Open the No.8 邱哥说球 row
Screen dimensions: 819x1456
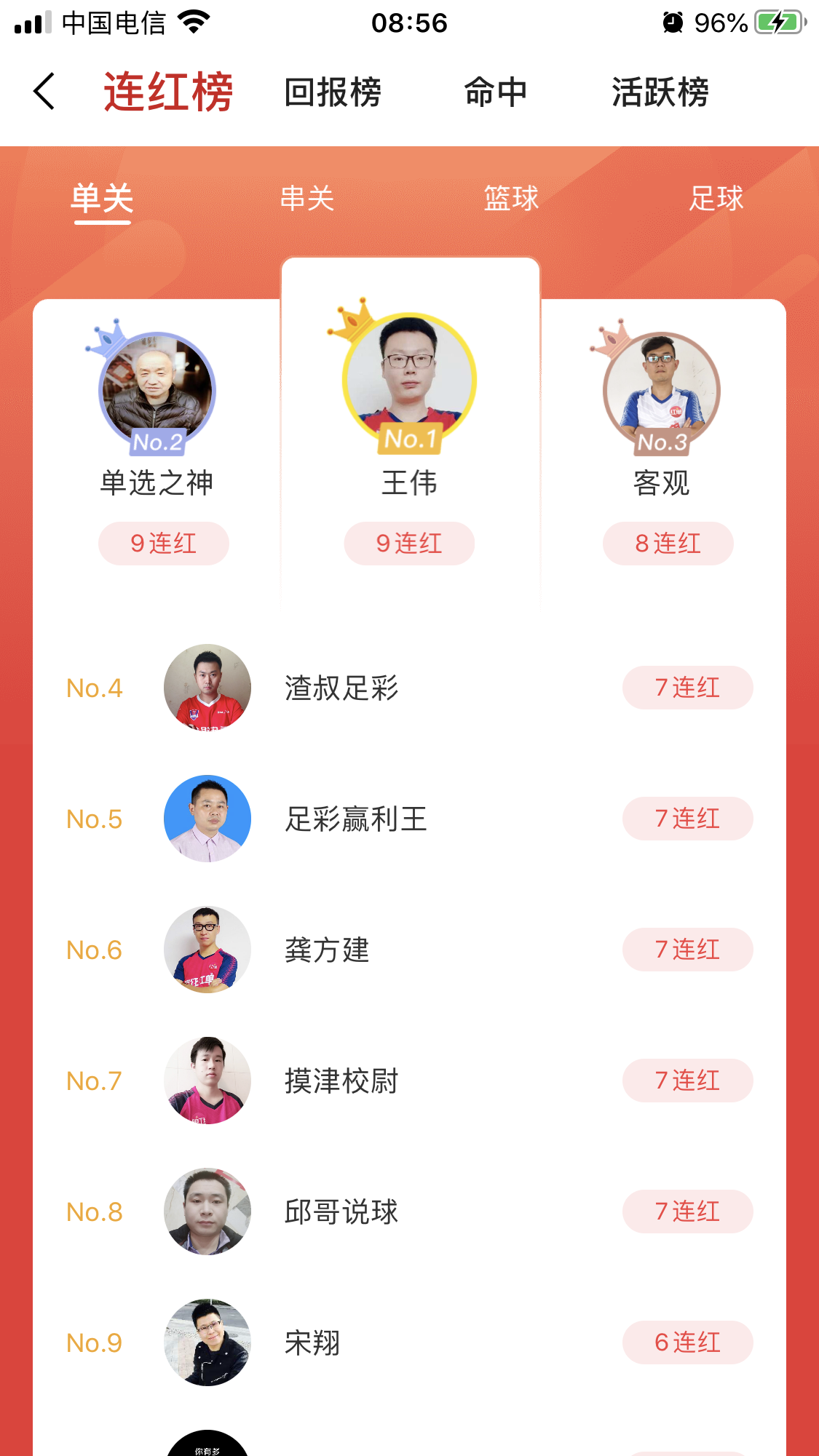click(x=408, y=1212)
